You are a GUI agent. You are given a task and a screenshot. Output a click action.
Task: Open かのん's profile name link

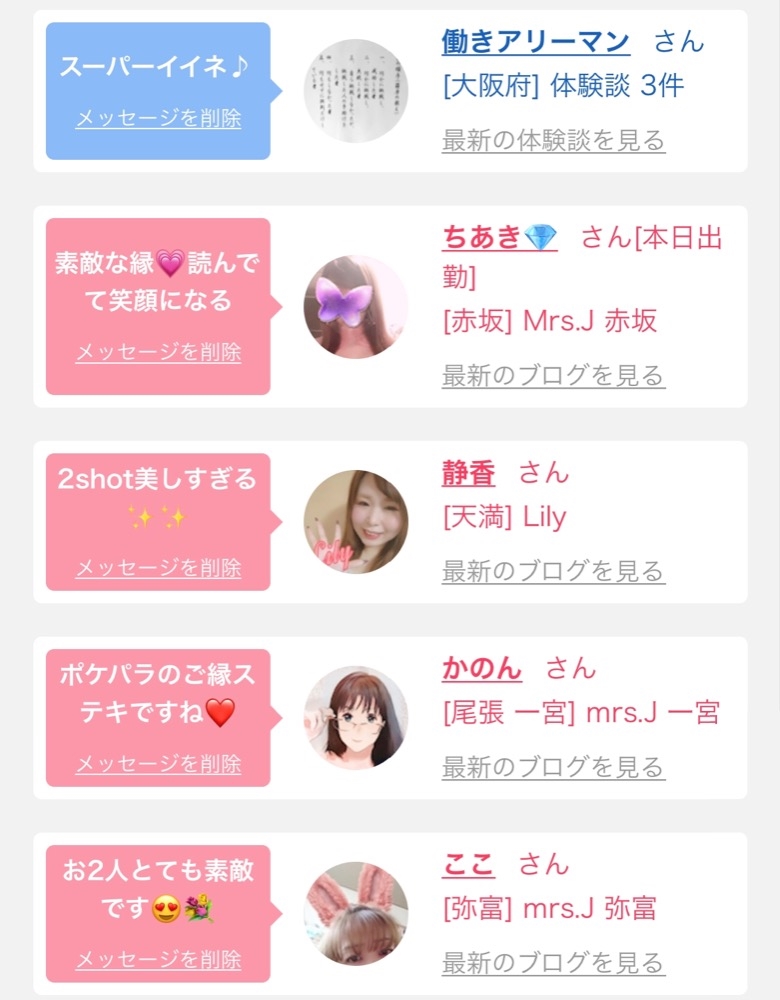click(x=482, y=668)
